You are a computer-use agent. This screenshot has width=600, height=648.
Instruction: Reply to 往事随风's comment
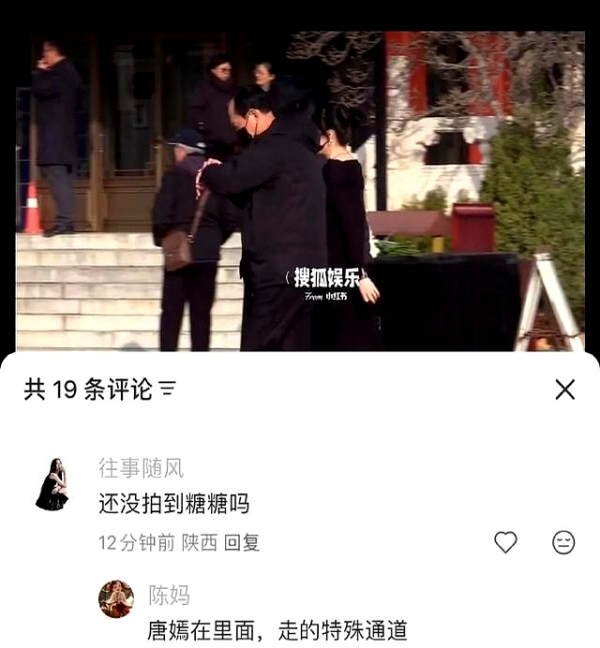point(242,543)
